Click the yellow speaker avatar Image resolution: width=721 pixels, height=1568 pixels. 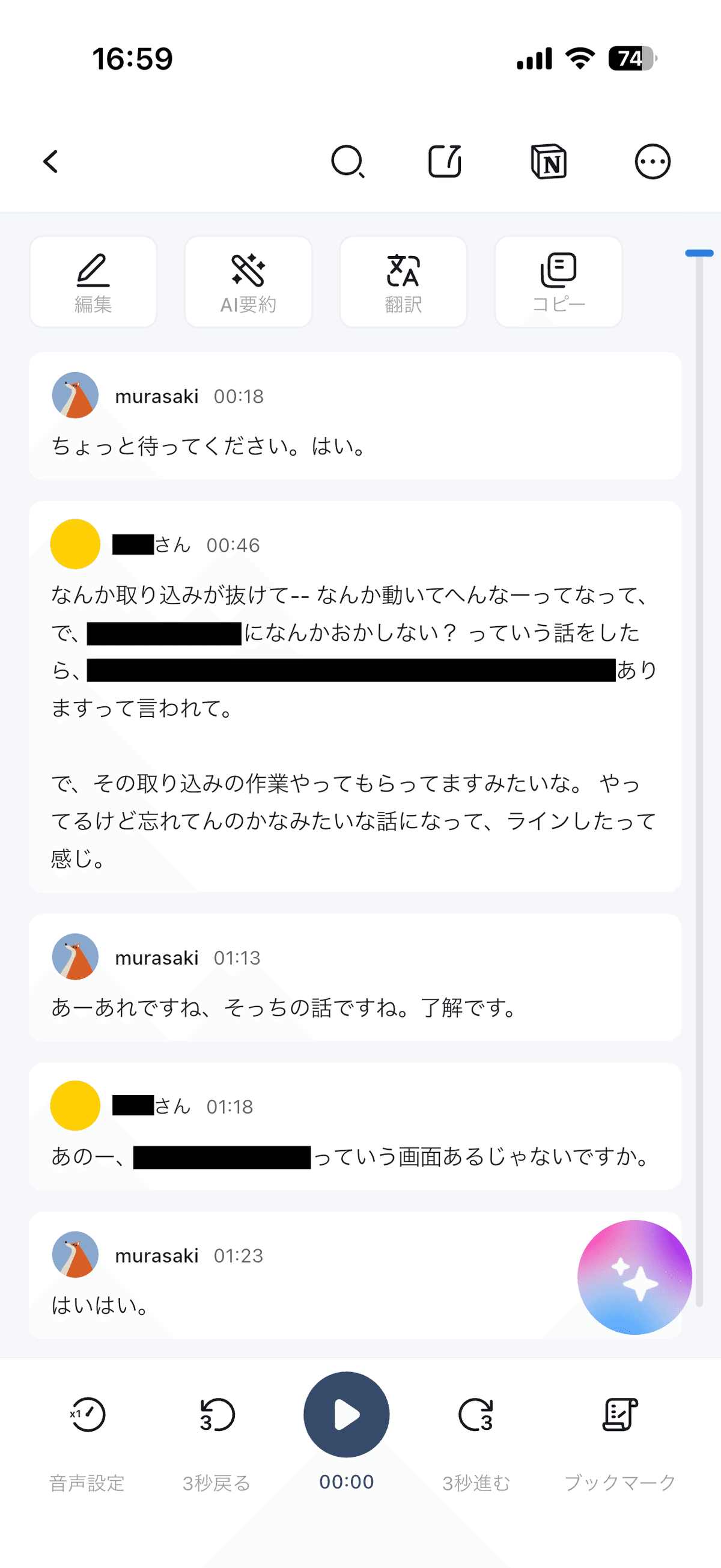pyautogui.click(x=75, y=544)
